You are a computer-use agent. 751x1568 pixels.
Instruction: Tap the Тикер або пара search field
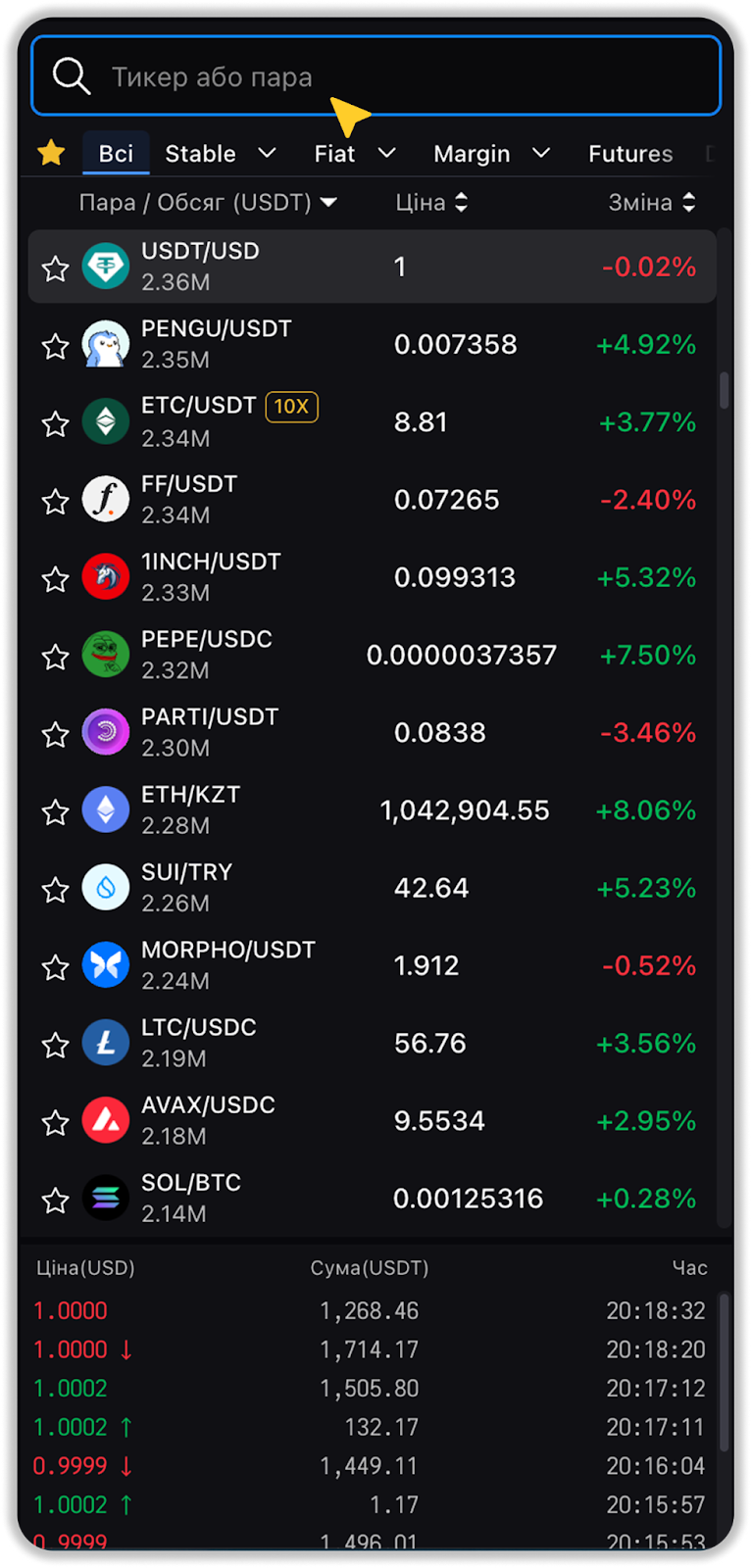click(392, 76)
